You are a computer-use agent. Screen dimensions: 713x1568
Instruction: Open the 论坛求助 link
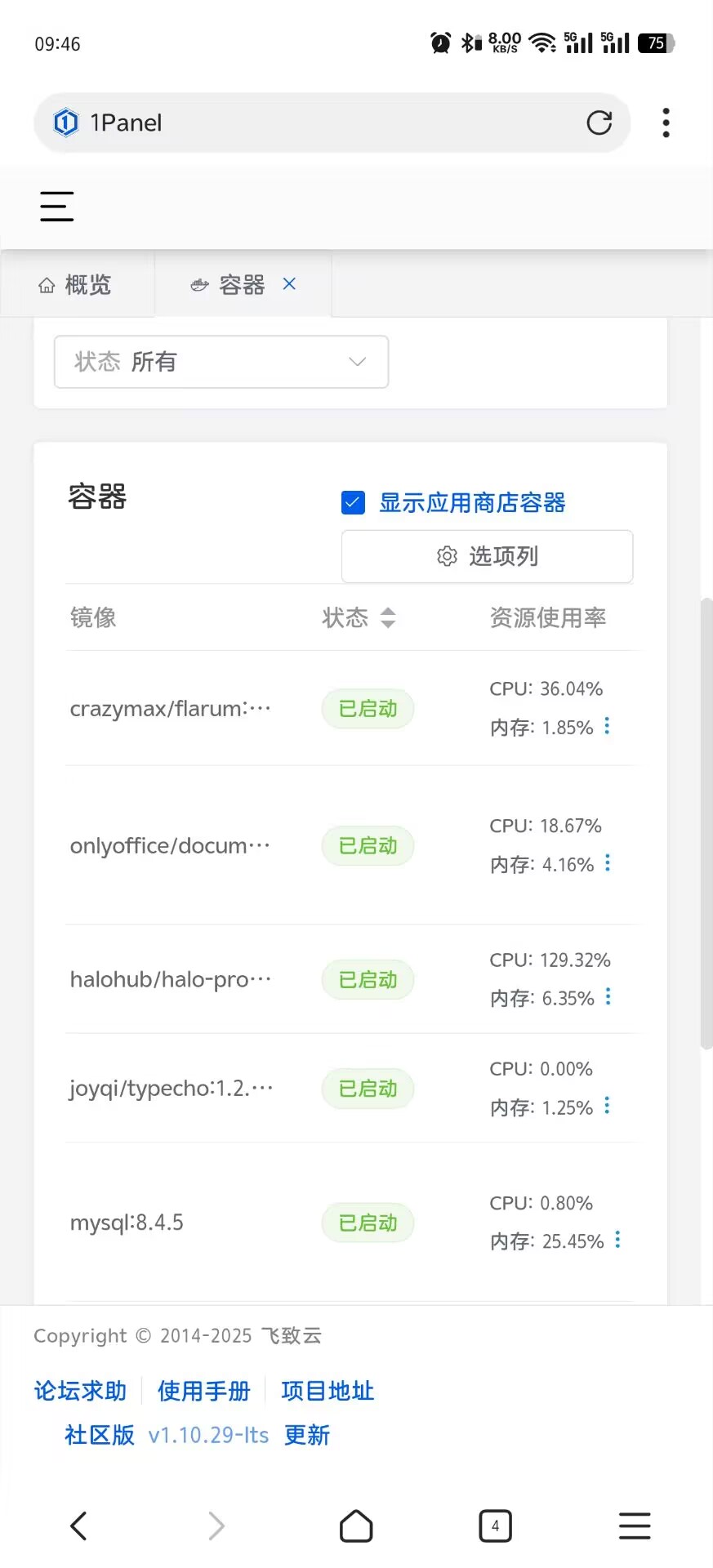(x=80, y=1391)
